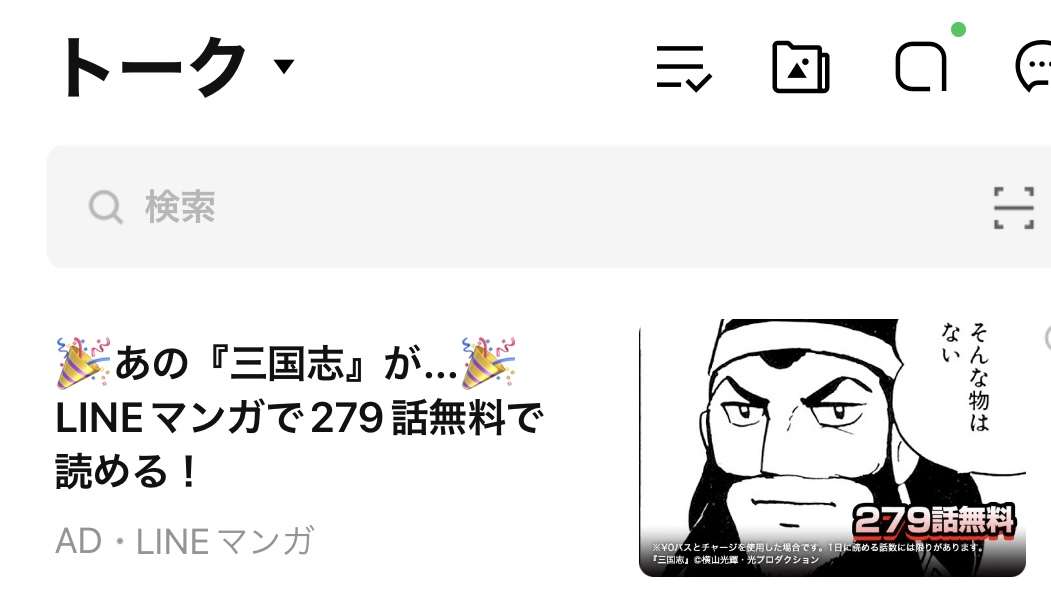Start a new chat
This screenshot has width=1051, height=604.
[x=1034, y=68]
